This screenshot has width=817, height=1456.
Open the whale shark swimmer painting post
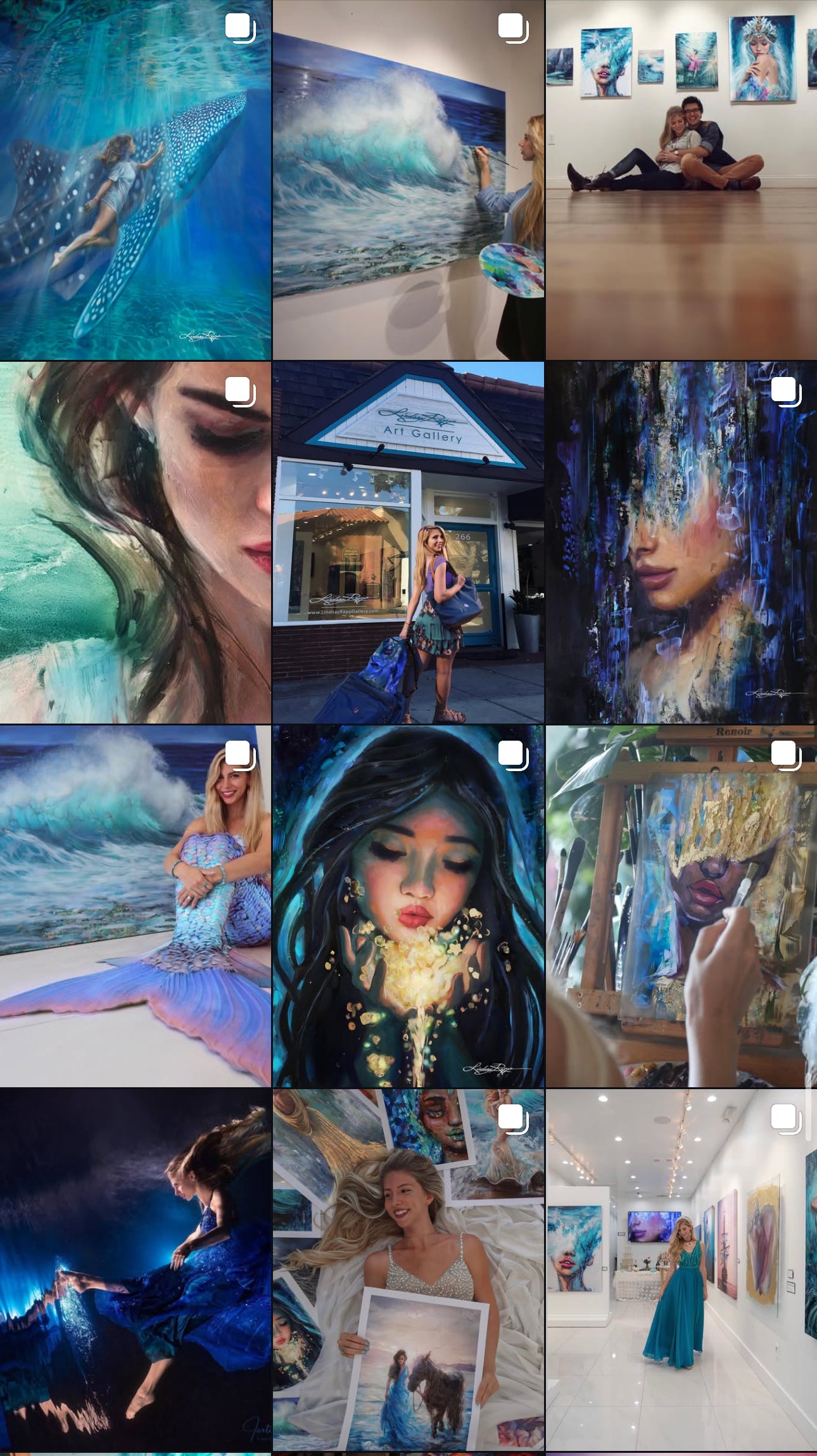pyautogui.click(x=136, y=180)
